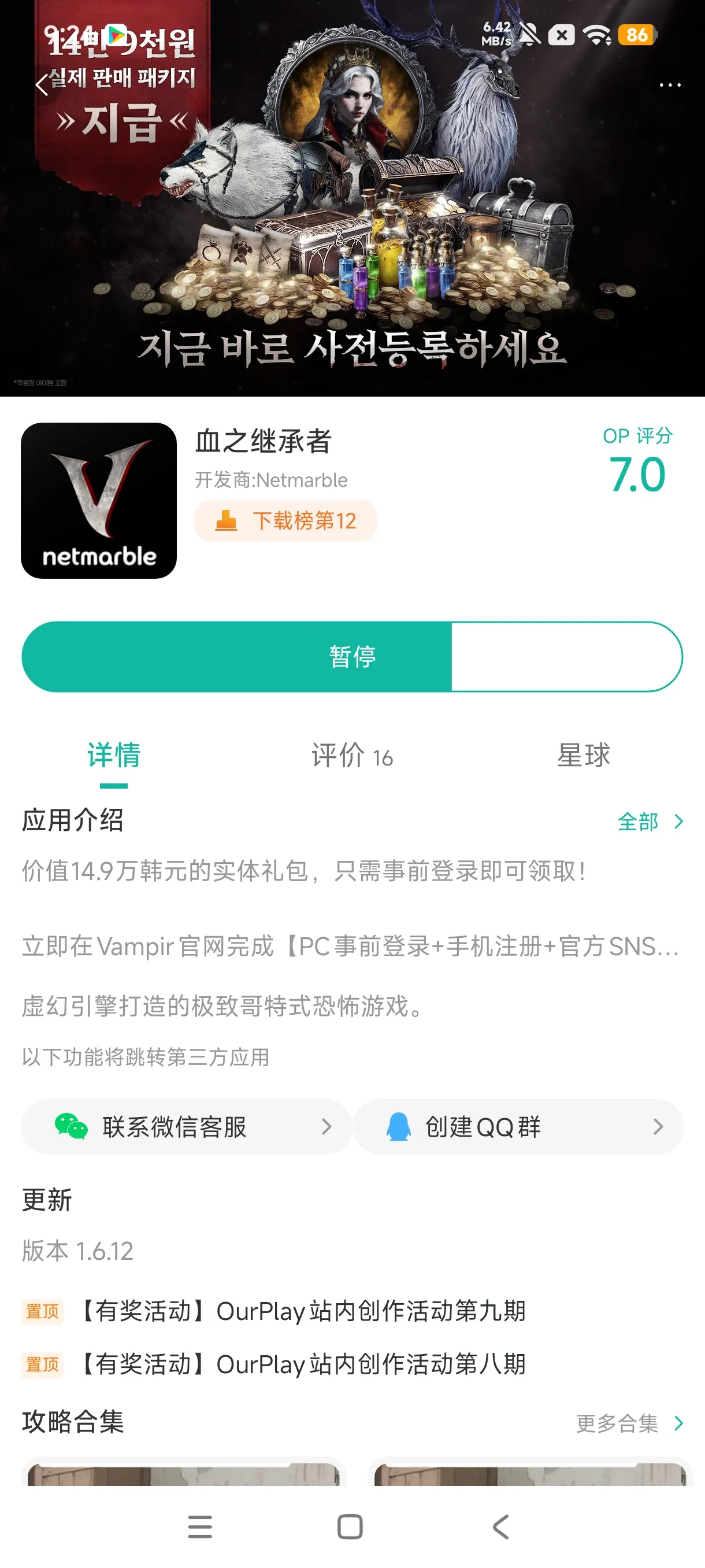Tap the QQ penguin icon to create group
This screenshot has height=1568, width=705.
click(x=398, y=1127)
